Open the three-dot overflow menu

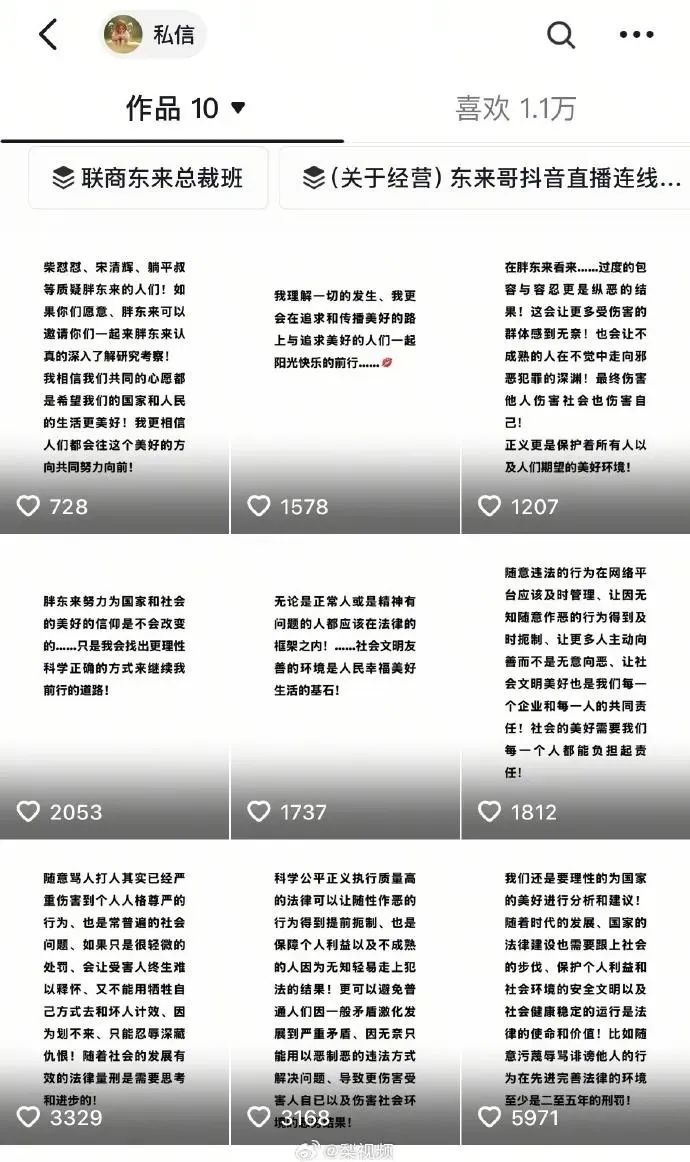636,34
